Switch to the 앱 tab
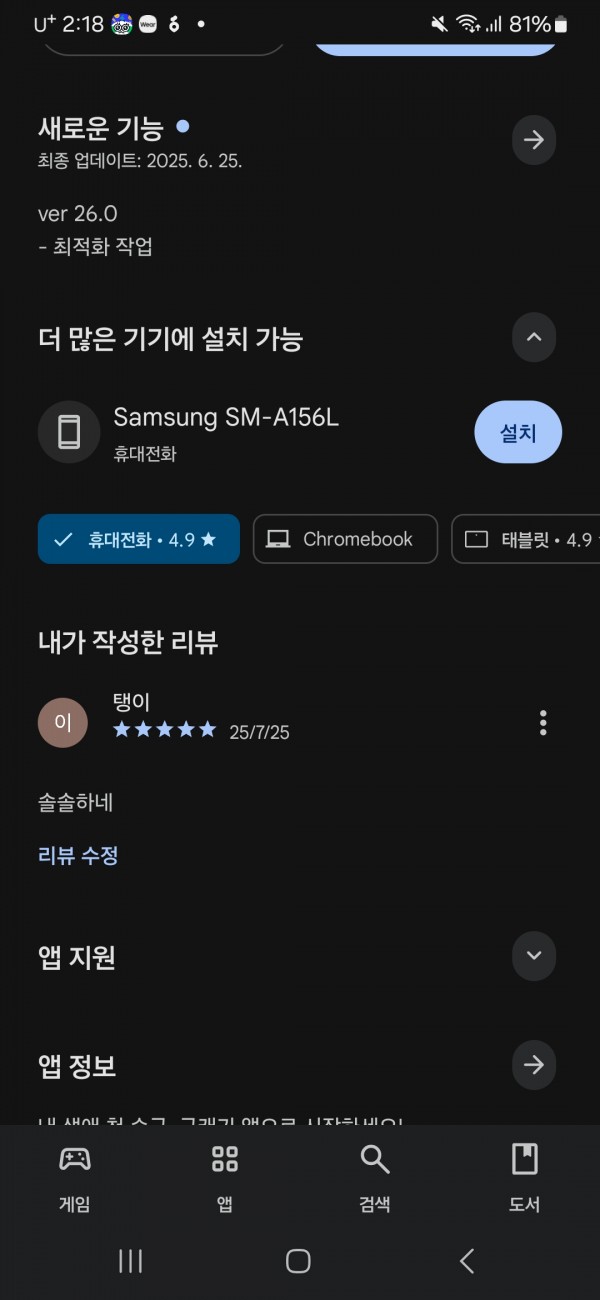The width and height of the screenshot is (600, 1300). (225, 1178)
